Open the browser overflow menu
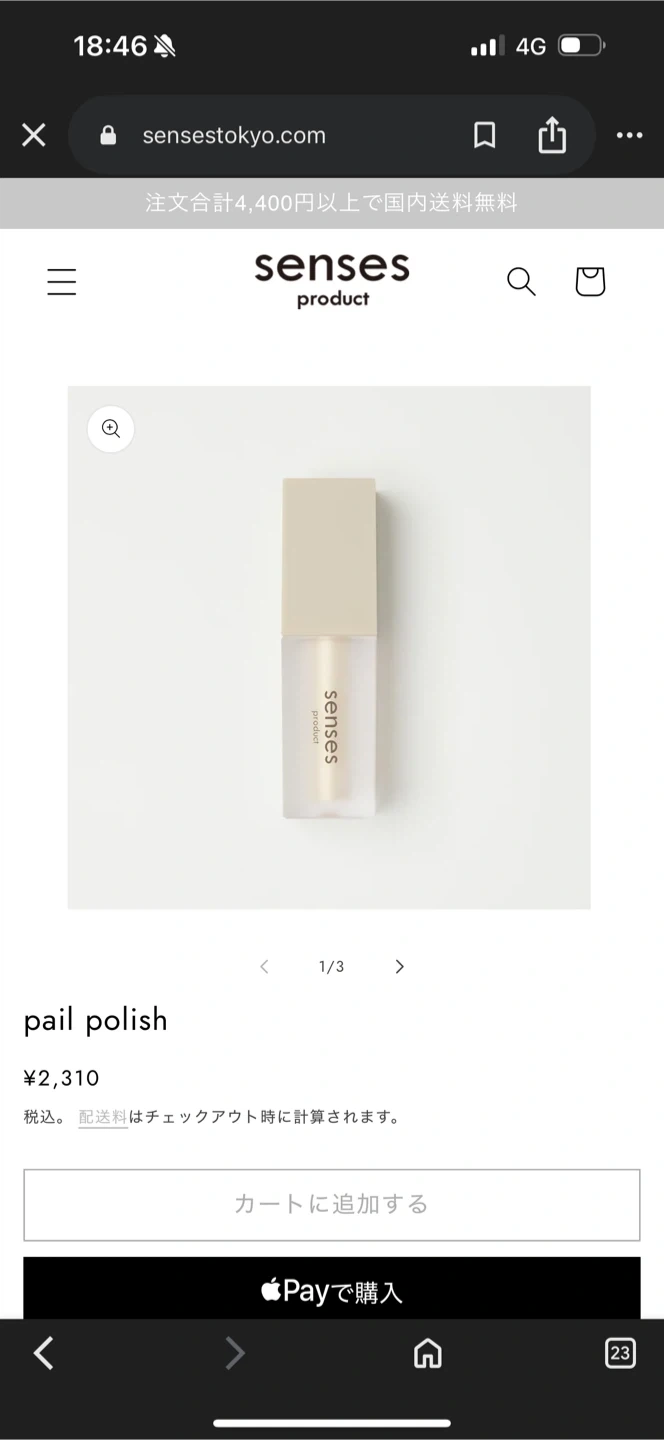Viewport: 664px width, 1440px height. pyautogui.click(x=629, y=136)
